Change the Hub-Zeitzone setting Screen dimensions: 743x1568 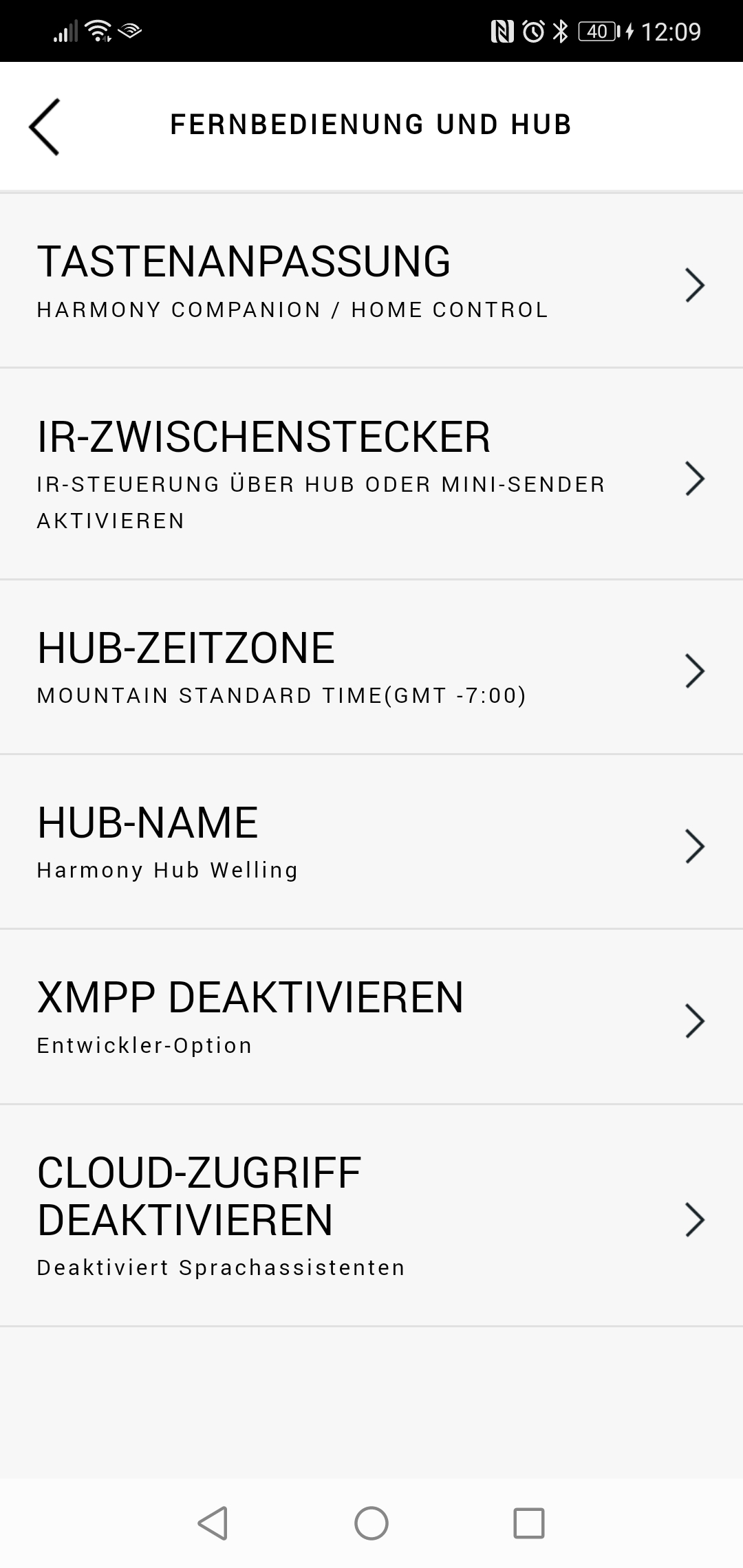pos(371,667)
